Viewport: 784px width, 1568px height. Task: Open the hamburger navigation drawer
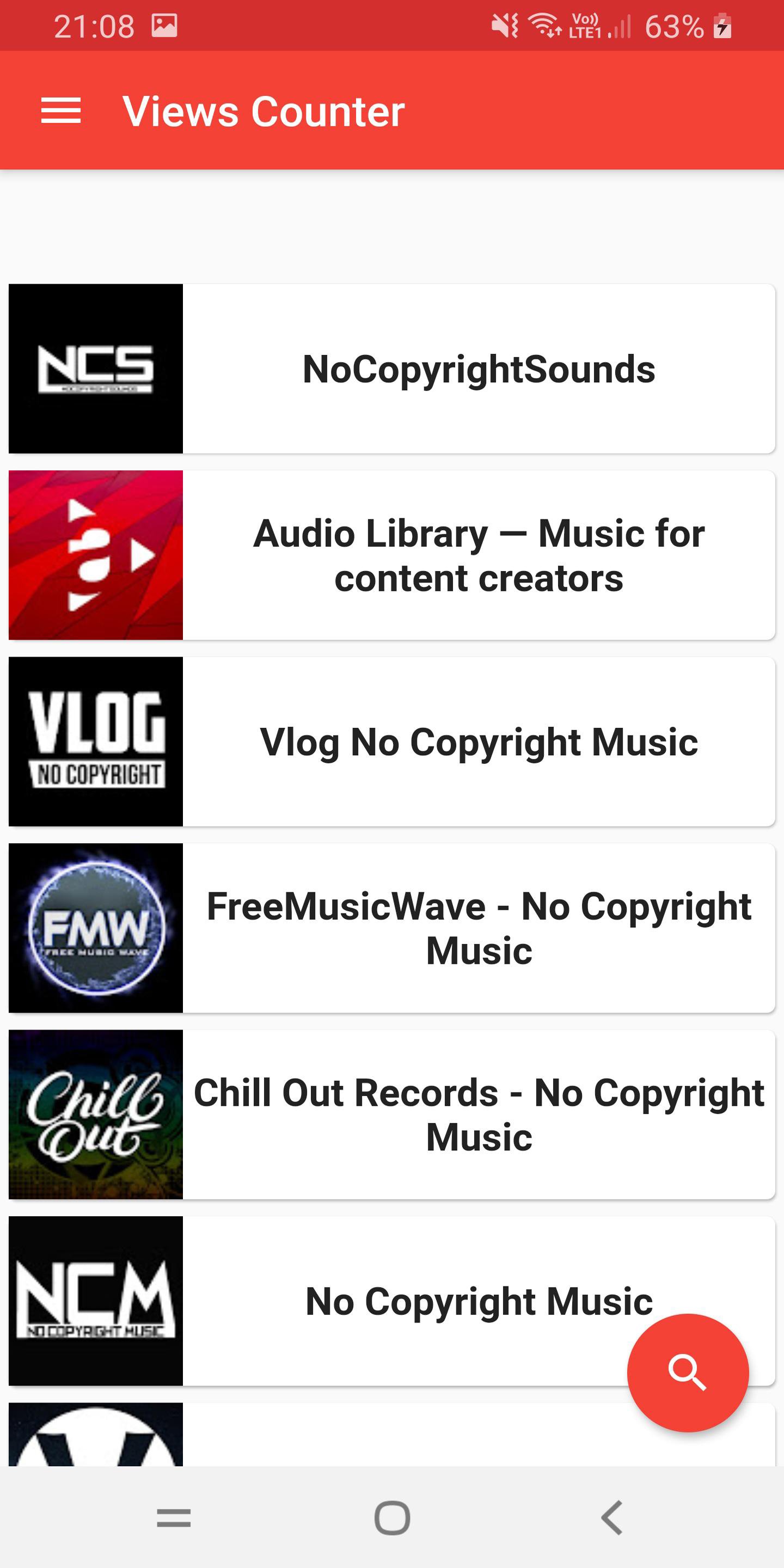click(61, 111)
